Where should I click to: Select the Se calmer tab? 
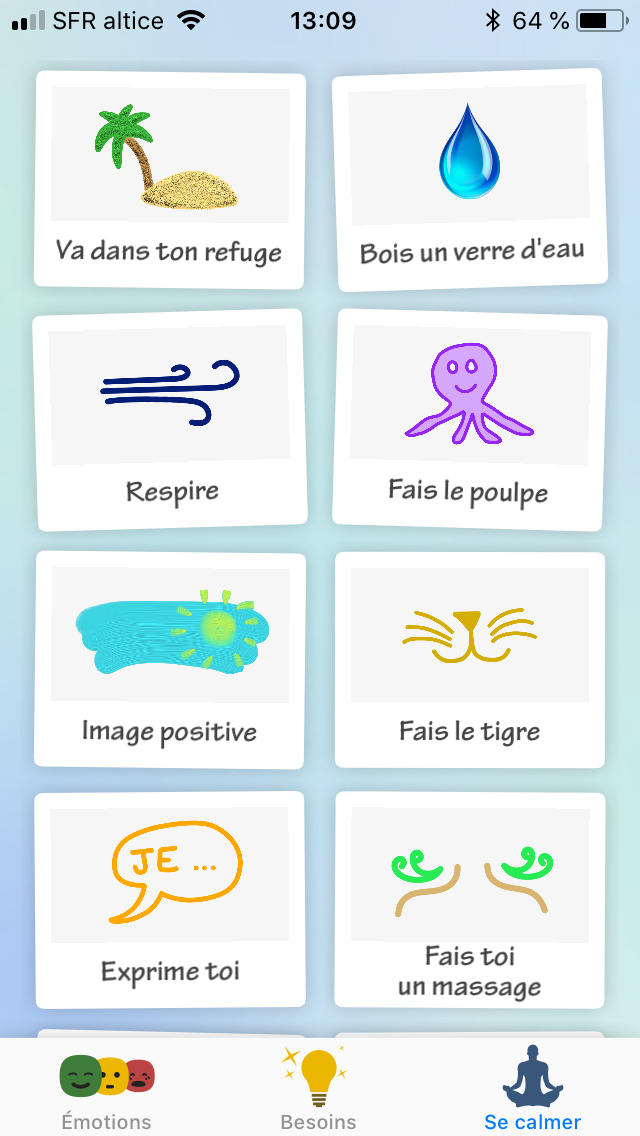(x=532, y=1090)
